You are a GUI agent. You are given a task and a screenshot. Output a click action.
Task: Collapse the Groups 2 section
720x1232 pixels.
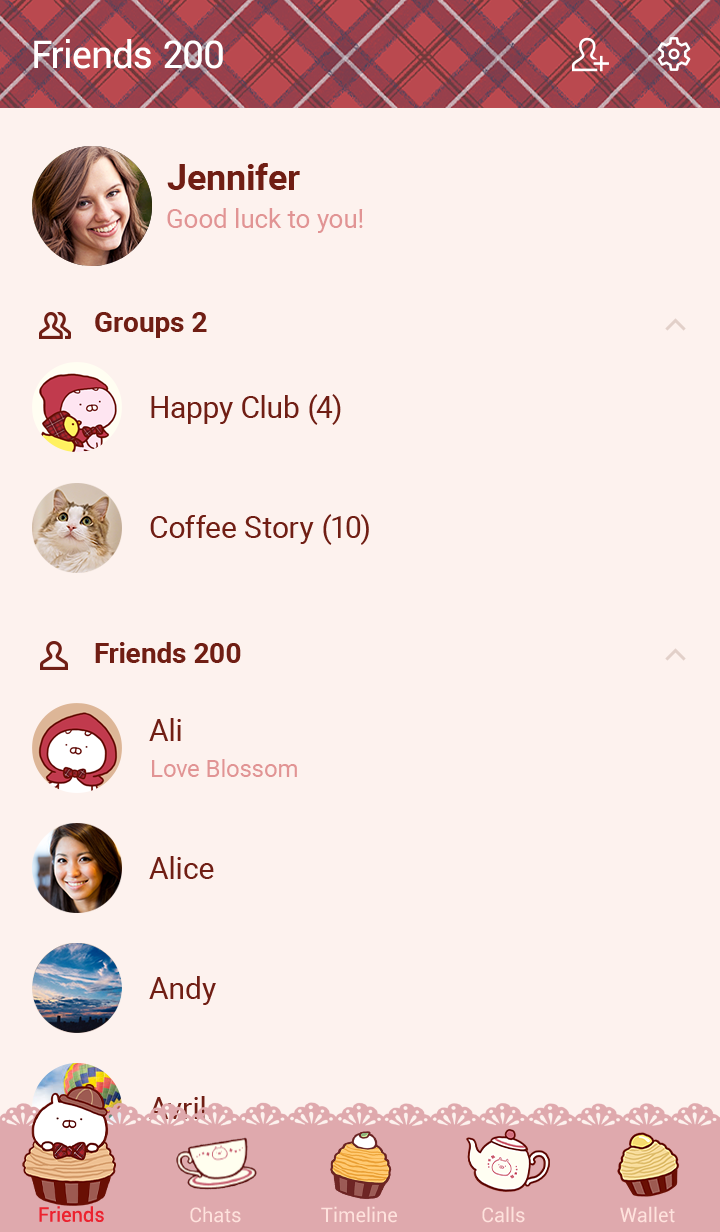(x=675, y=324)
